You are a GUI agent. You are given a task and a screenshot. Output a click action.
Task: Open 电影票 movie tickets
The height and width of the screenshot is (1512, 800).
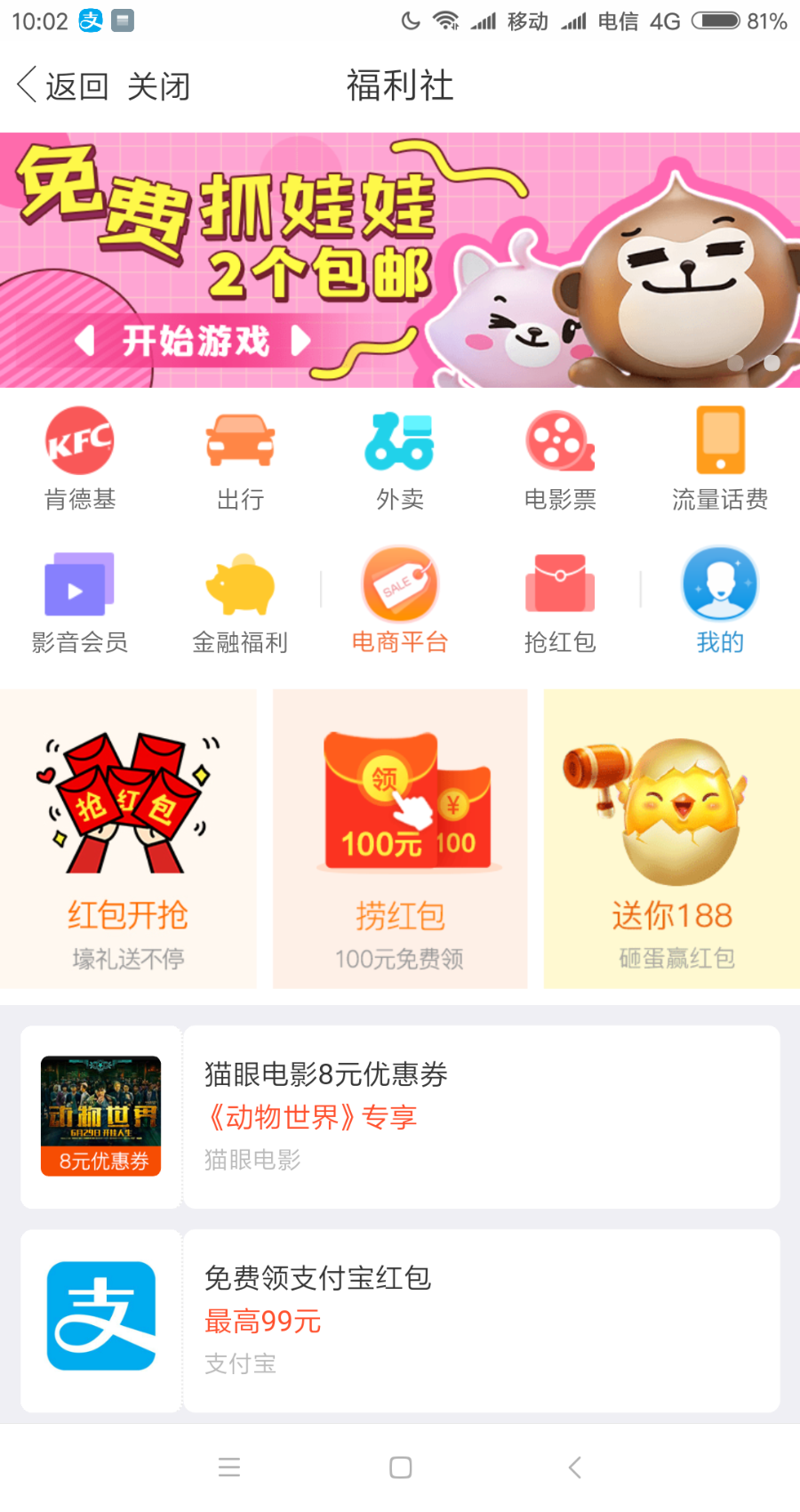tap(560, 459)
